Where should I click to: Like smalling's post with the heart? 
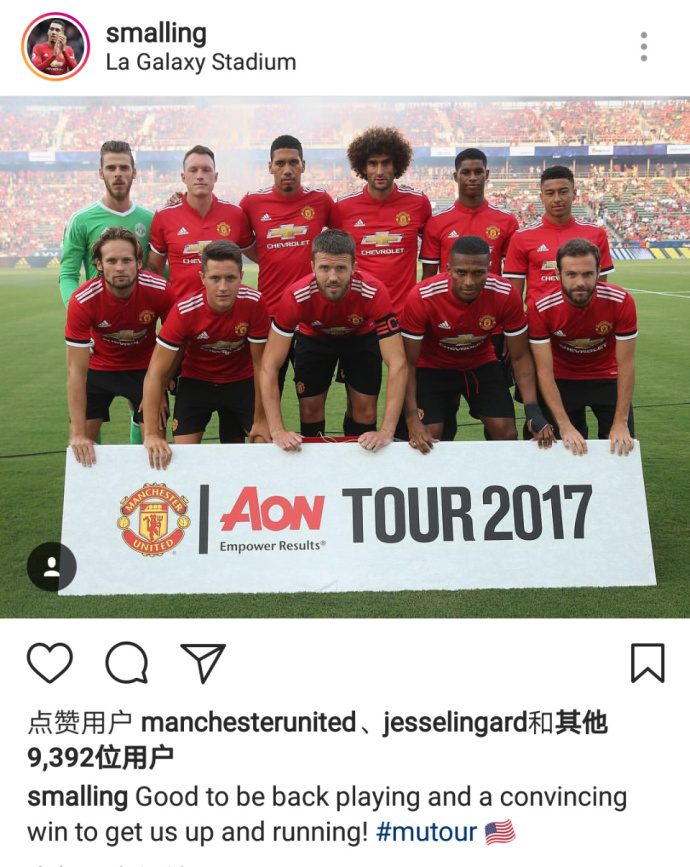pos(50,662)
